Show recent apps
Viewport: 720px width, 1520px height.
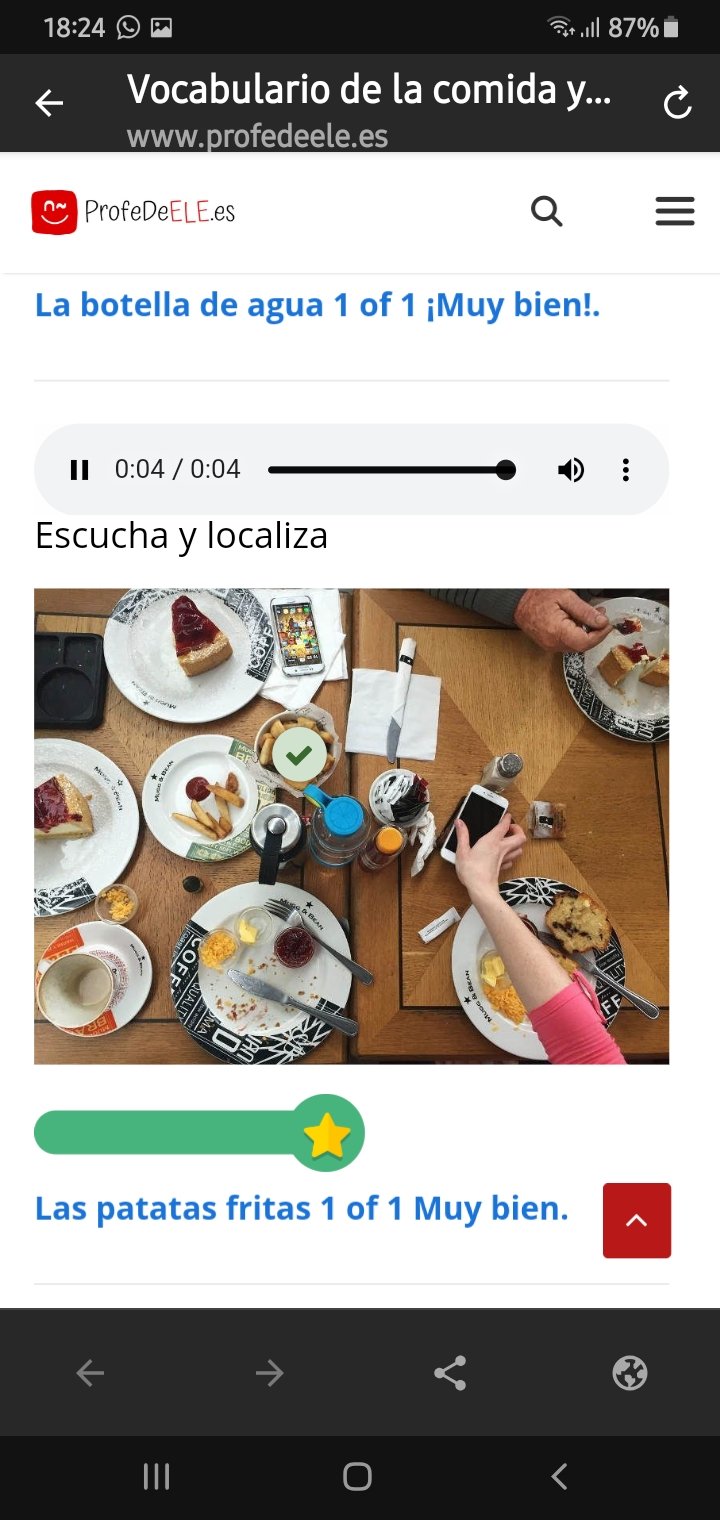click(x=156, y=1476)
